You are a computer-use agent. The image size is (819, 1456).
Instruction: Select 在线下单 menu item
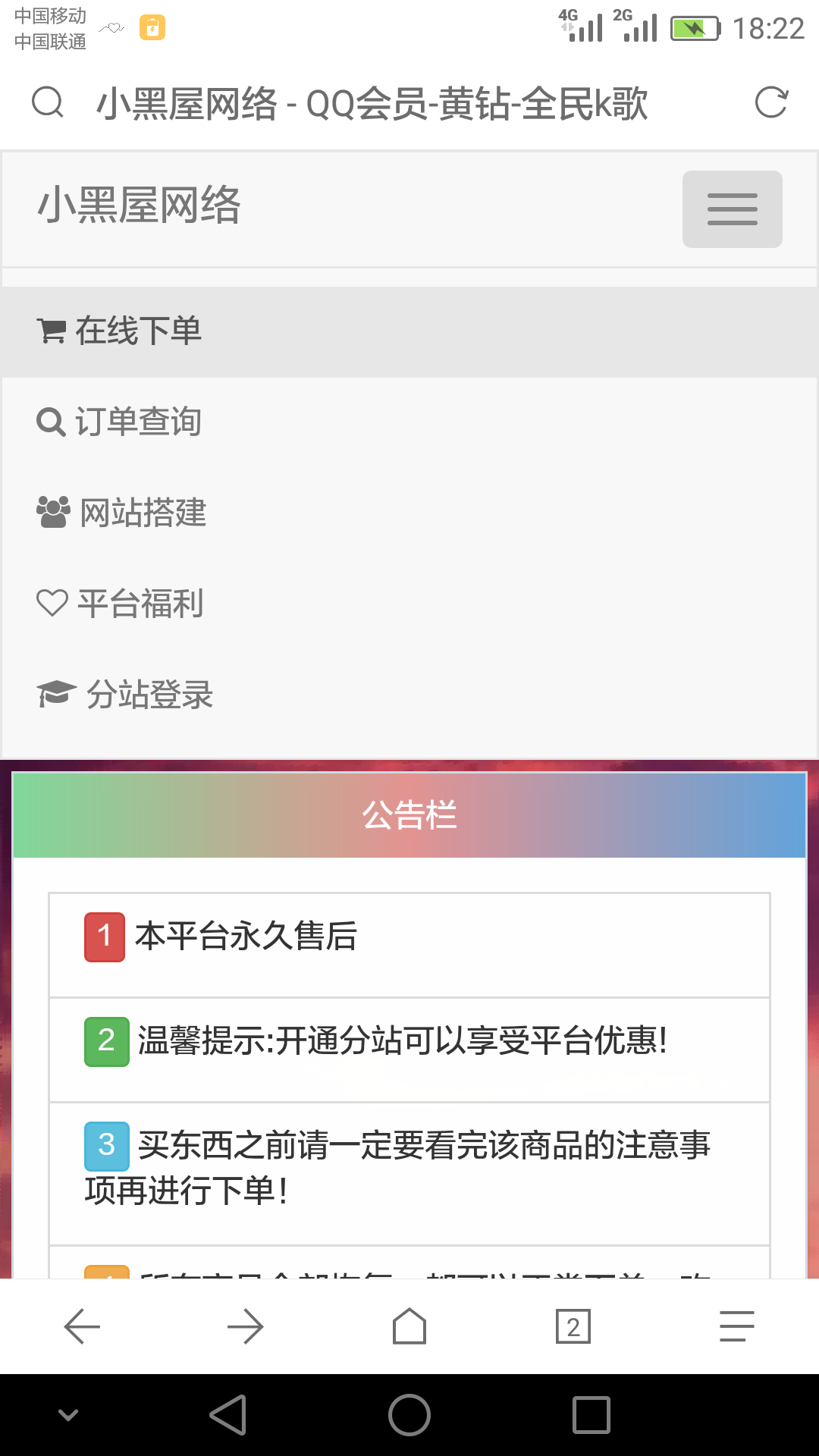(x=409, y=331)
